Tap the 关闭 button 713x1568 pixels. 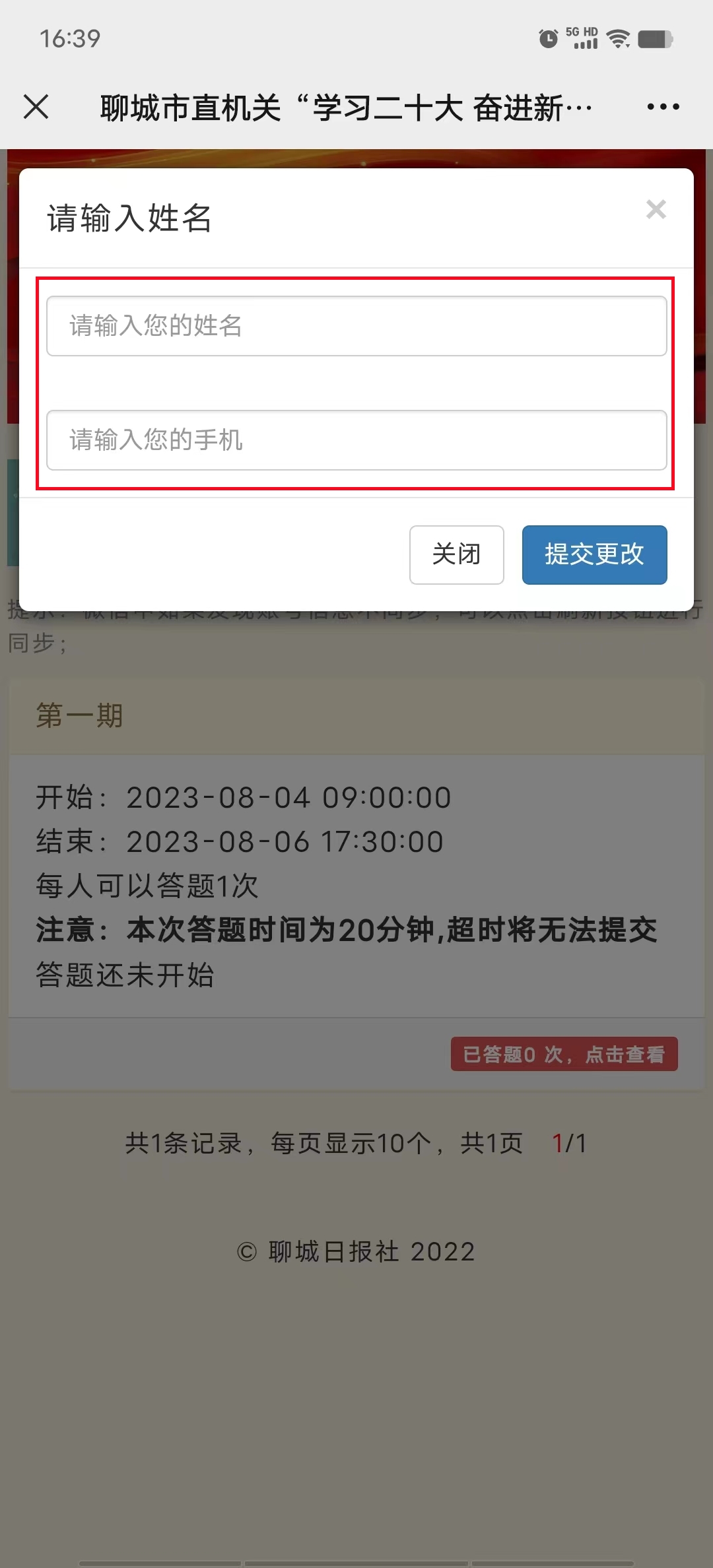pos(456,554)
